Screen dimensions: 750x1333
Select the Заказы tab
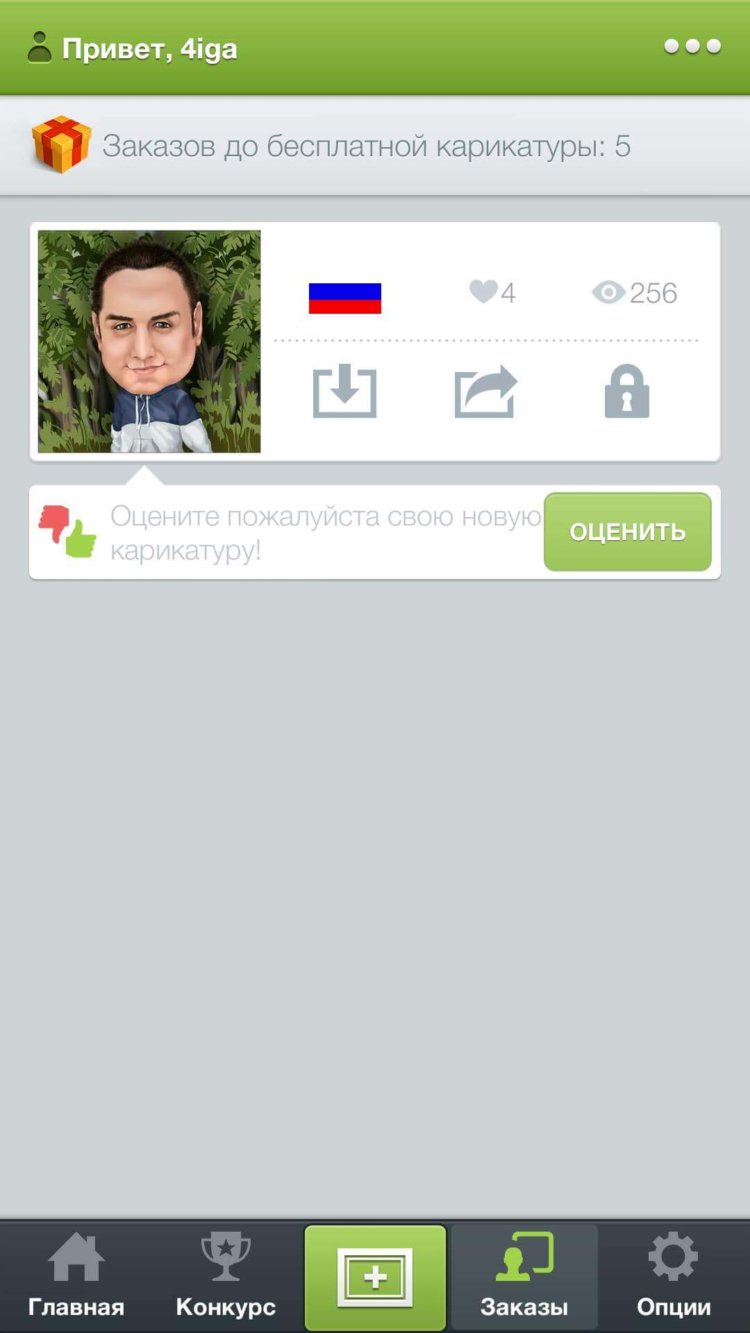tap(524, 1276)
